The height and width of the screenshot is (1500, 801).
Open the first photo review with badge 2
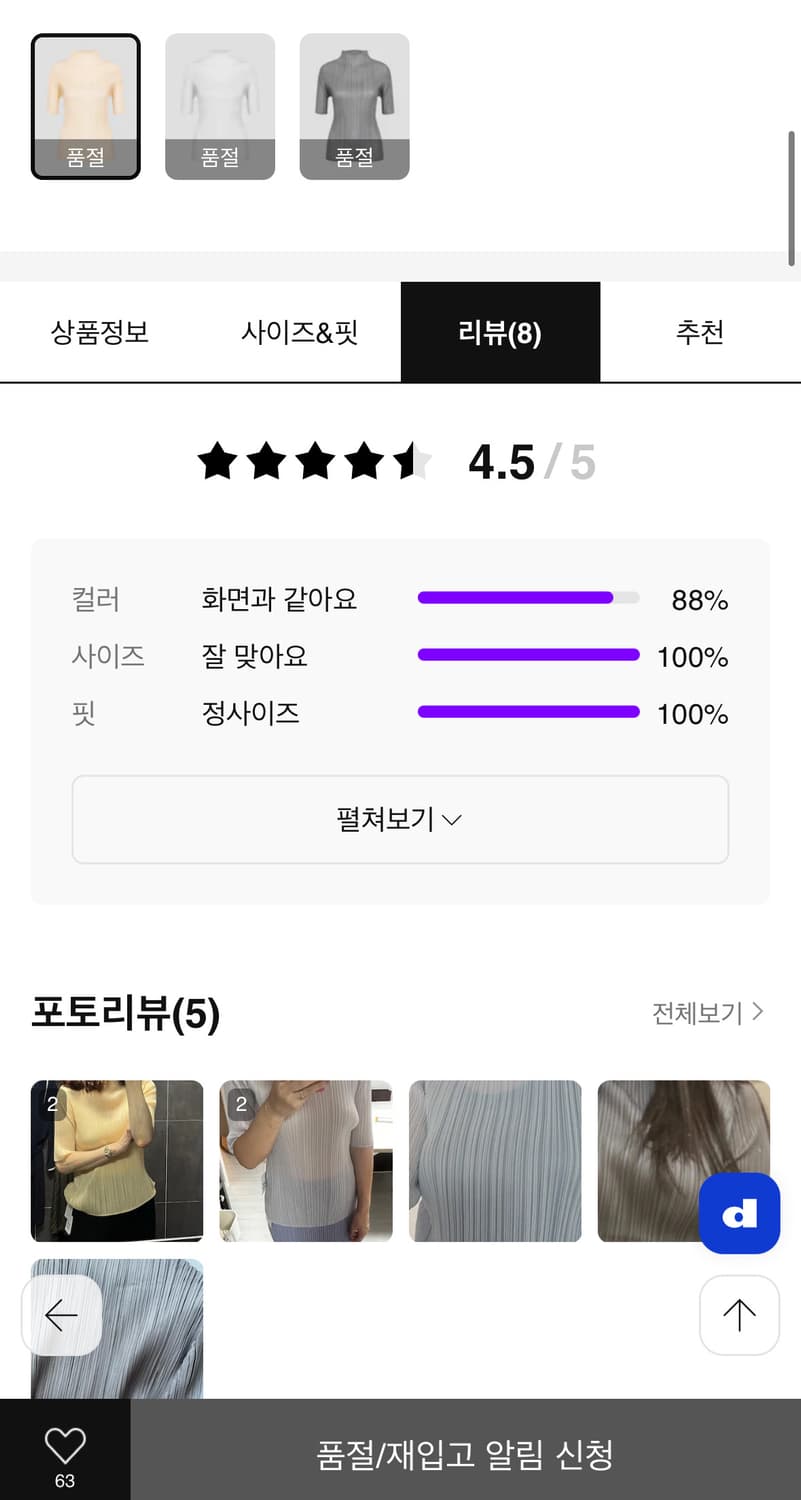pos(116,1160)
